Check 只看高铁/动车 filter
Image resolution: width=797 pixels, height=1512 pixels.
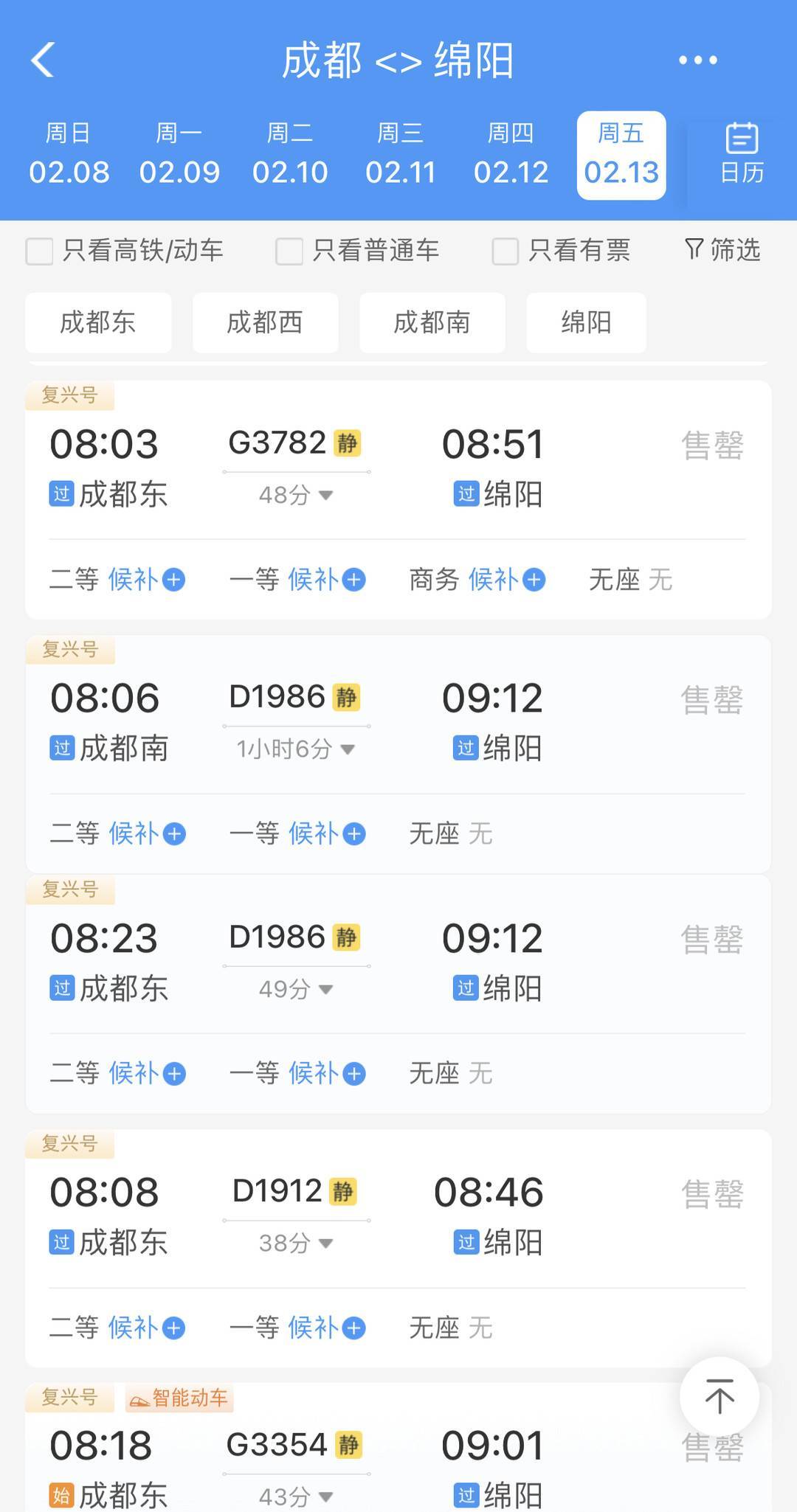(x=40, y=251)
